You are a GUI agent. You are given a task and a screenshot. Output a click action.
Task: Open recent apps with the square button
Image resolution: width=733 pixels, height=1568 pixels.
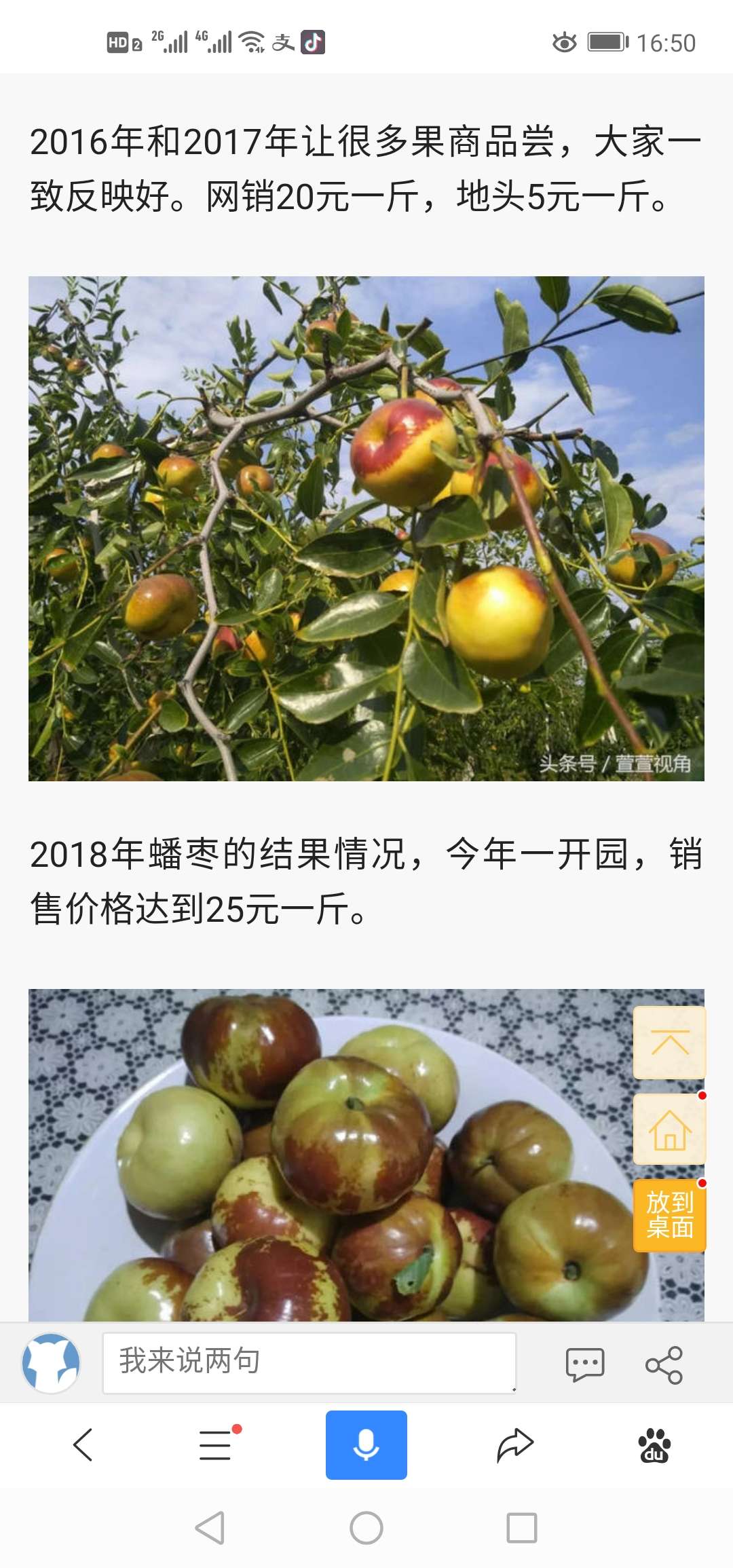click(522, 1528)
